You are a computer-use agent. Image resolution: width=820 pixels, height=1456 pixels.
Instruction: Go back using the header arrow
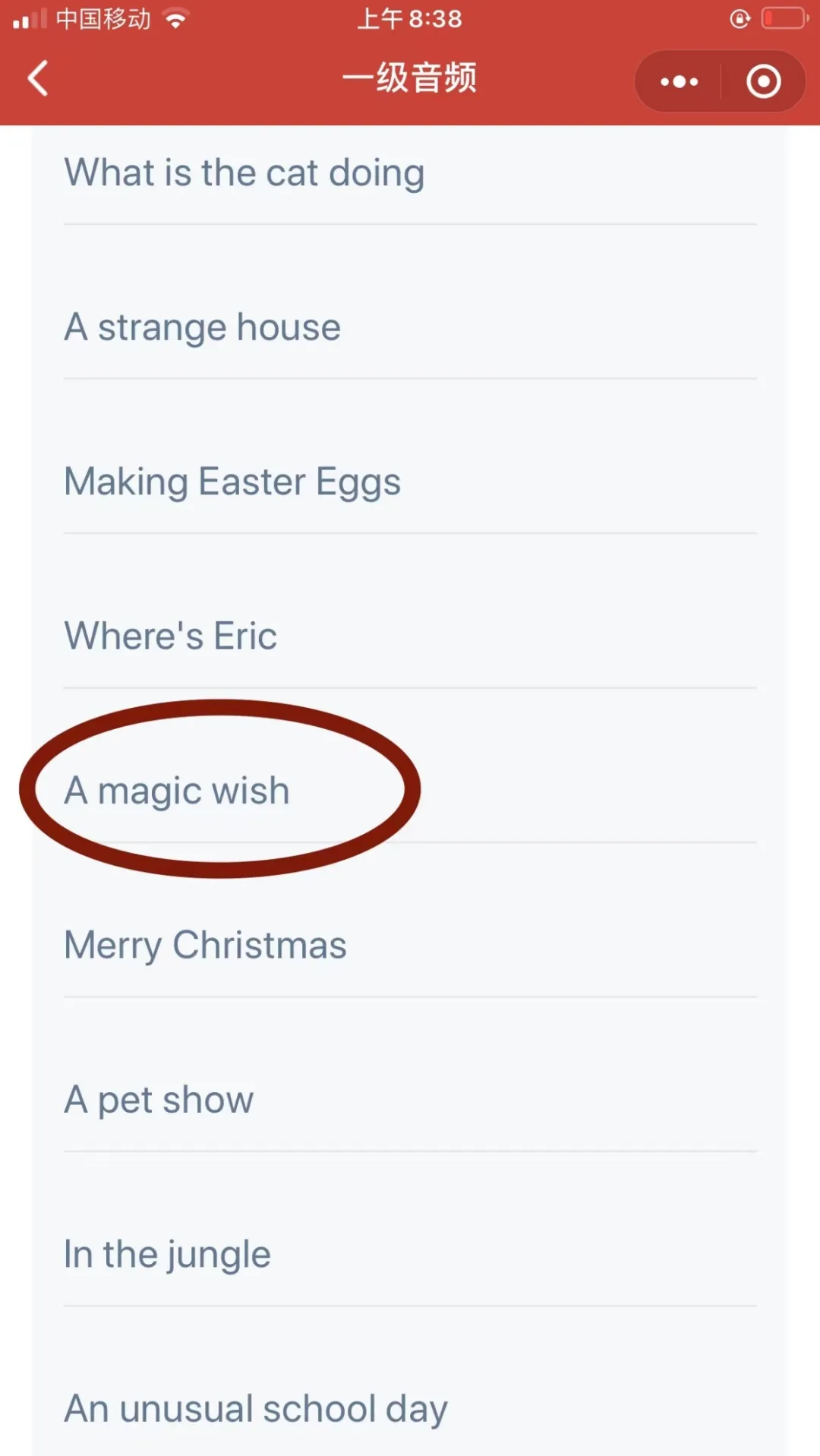coord(38,79)
